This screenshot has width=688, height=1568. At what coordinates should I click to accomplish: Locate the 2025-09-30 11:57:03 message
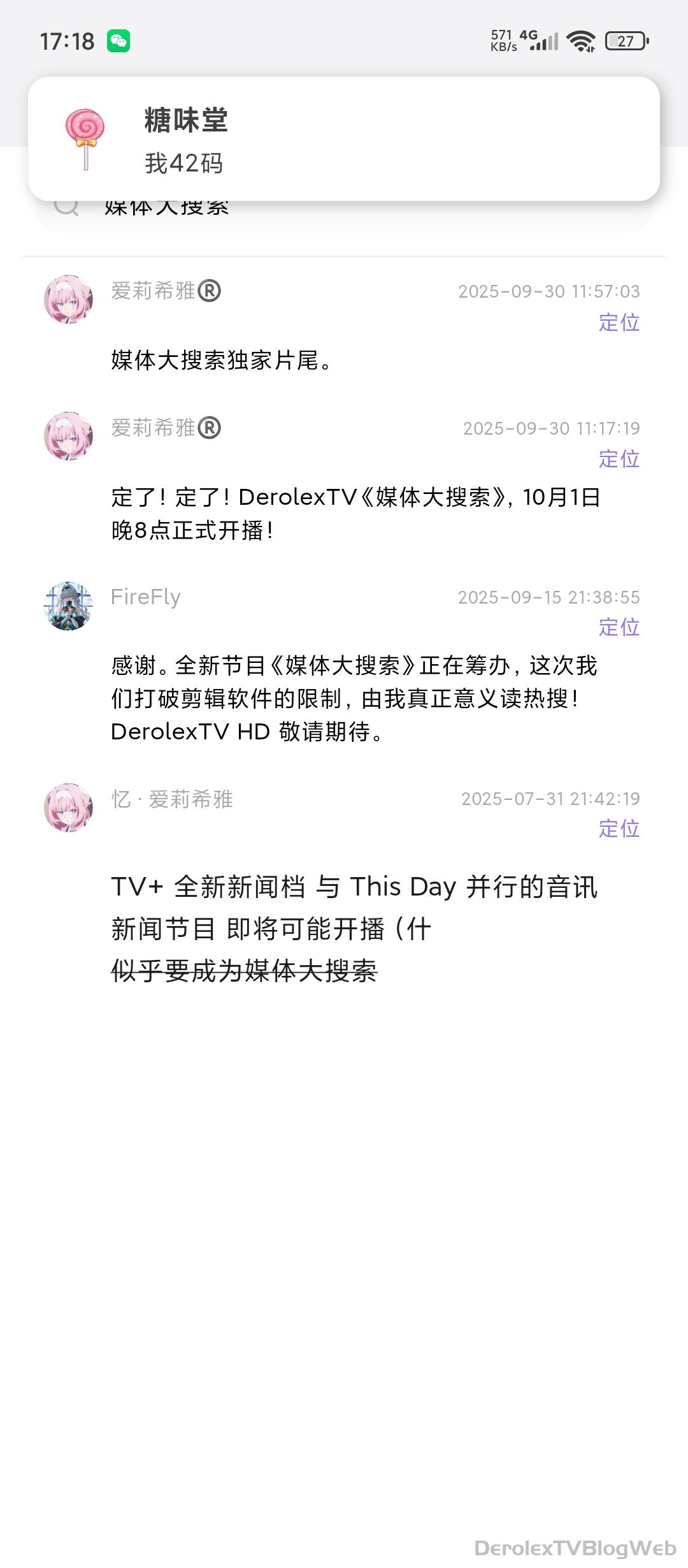point(619,323)
